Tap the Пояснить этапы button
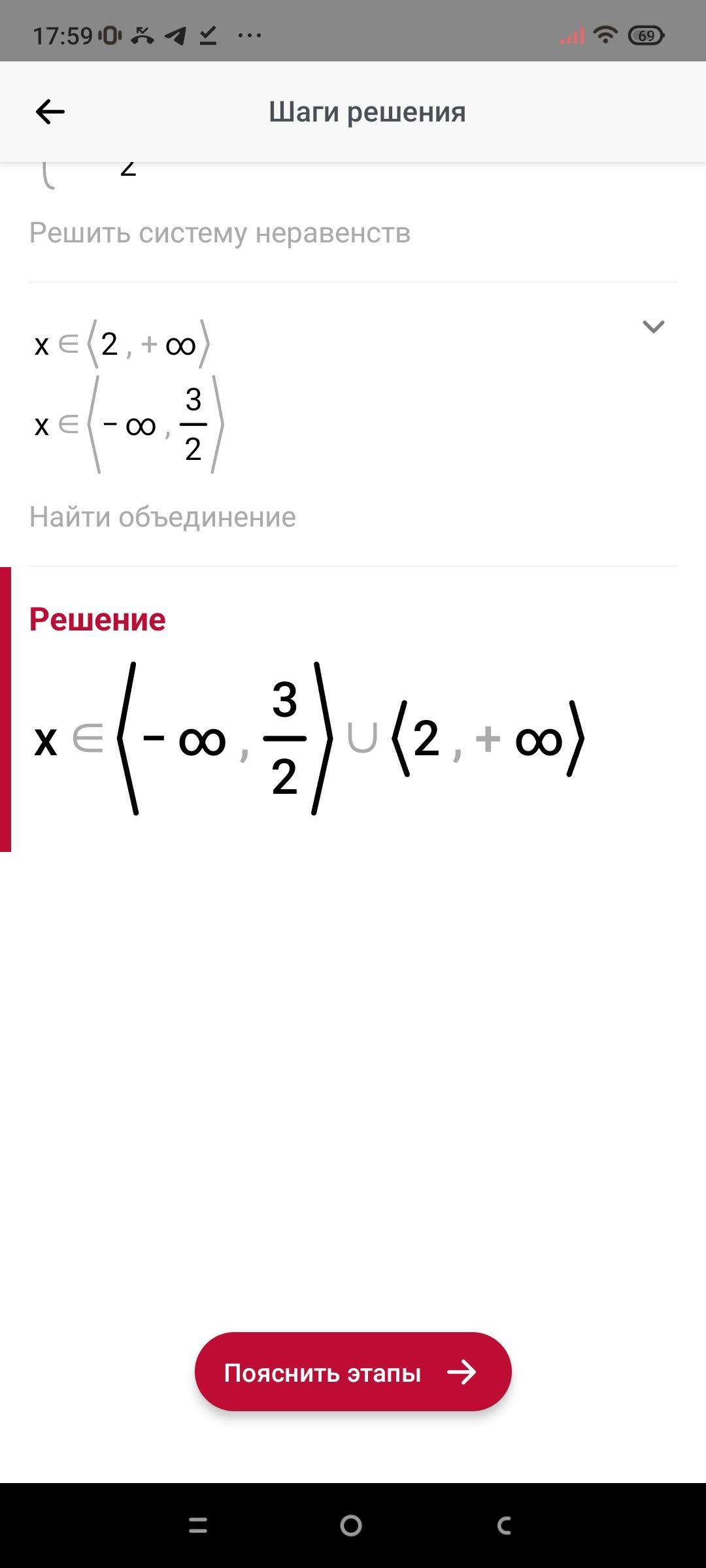Image resolution: width=706 pixels, height=1568 pixels. [353, 1372]
